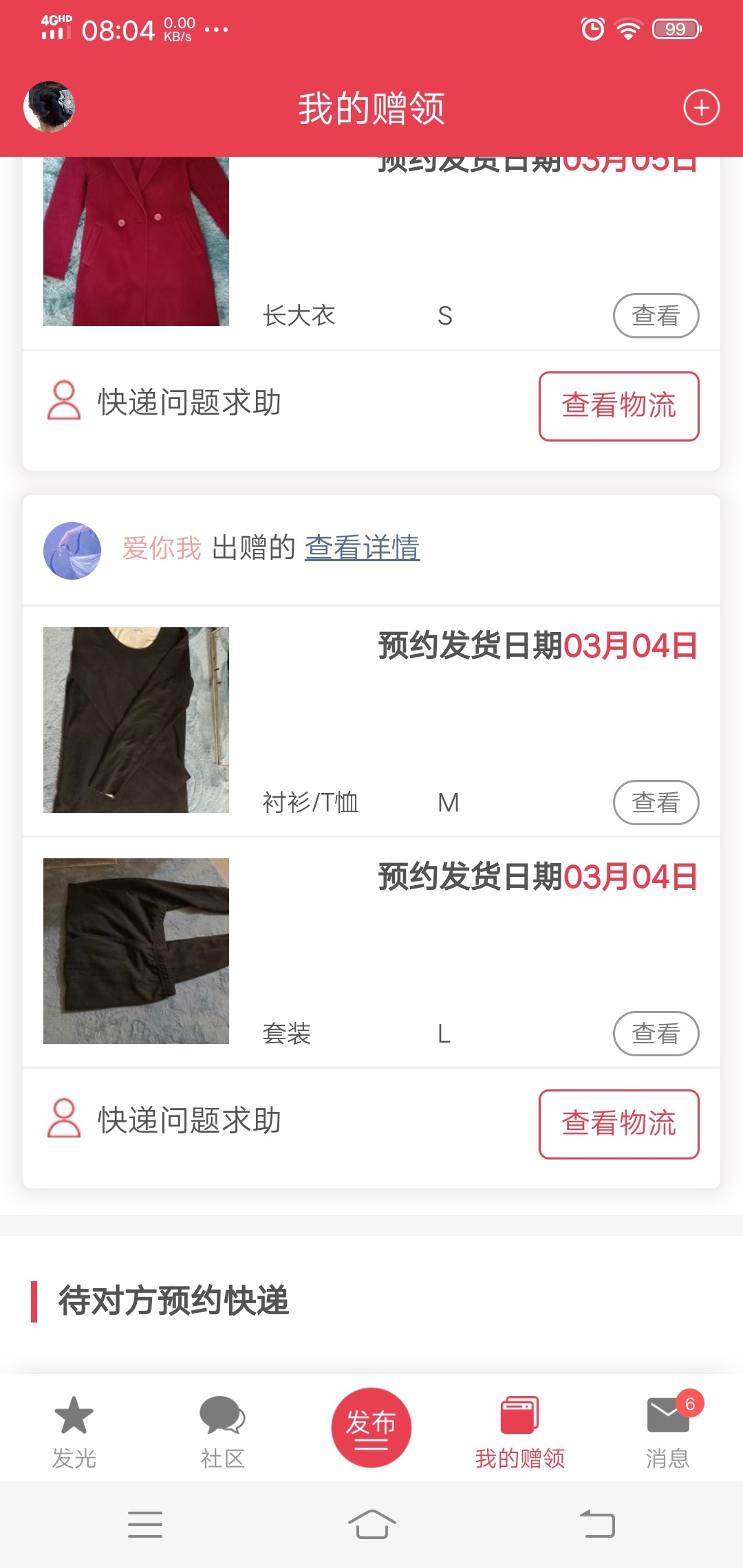
Task: Open the 查看详情 link for 爱你我
Action: tap(362, 548)
